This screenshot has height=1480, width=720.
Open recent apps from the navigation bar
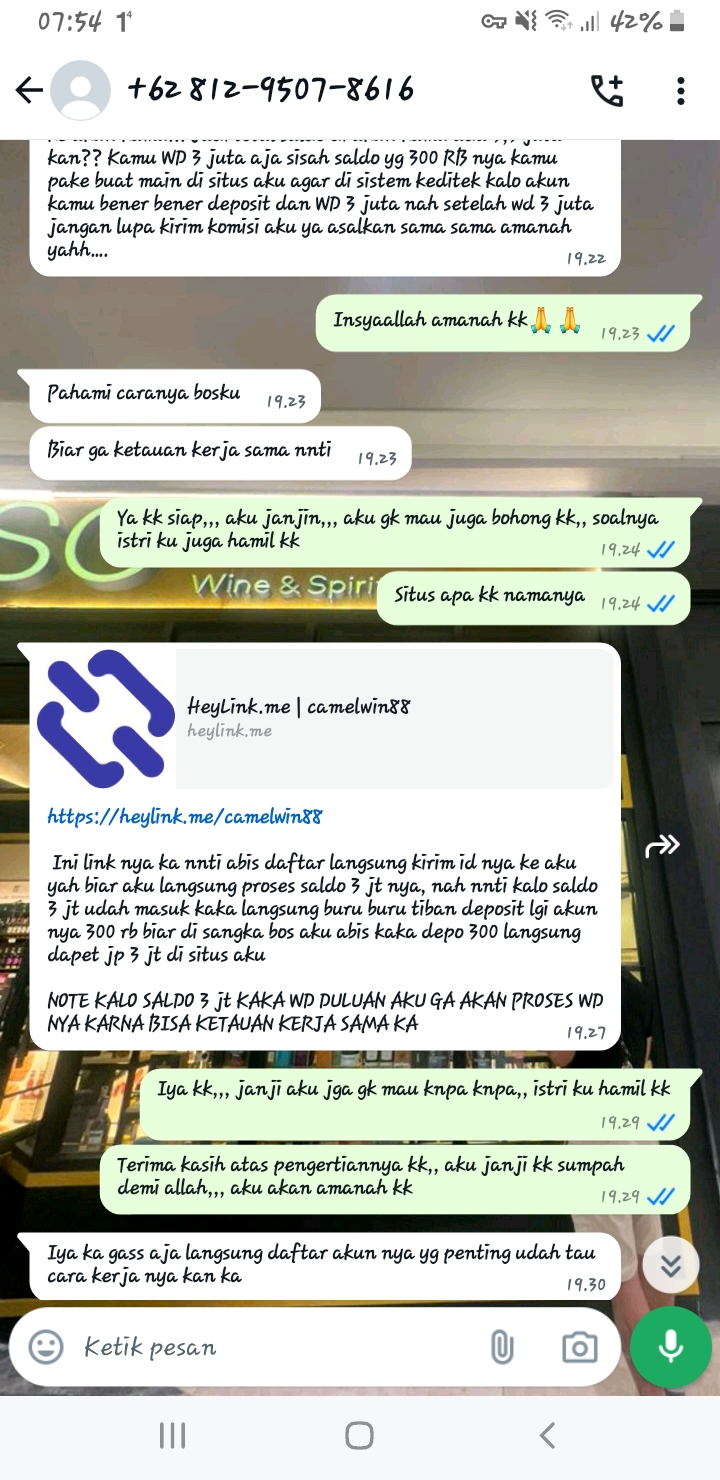point(172,1436)
